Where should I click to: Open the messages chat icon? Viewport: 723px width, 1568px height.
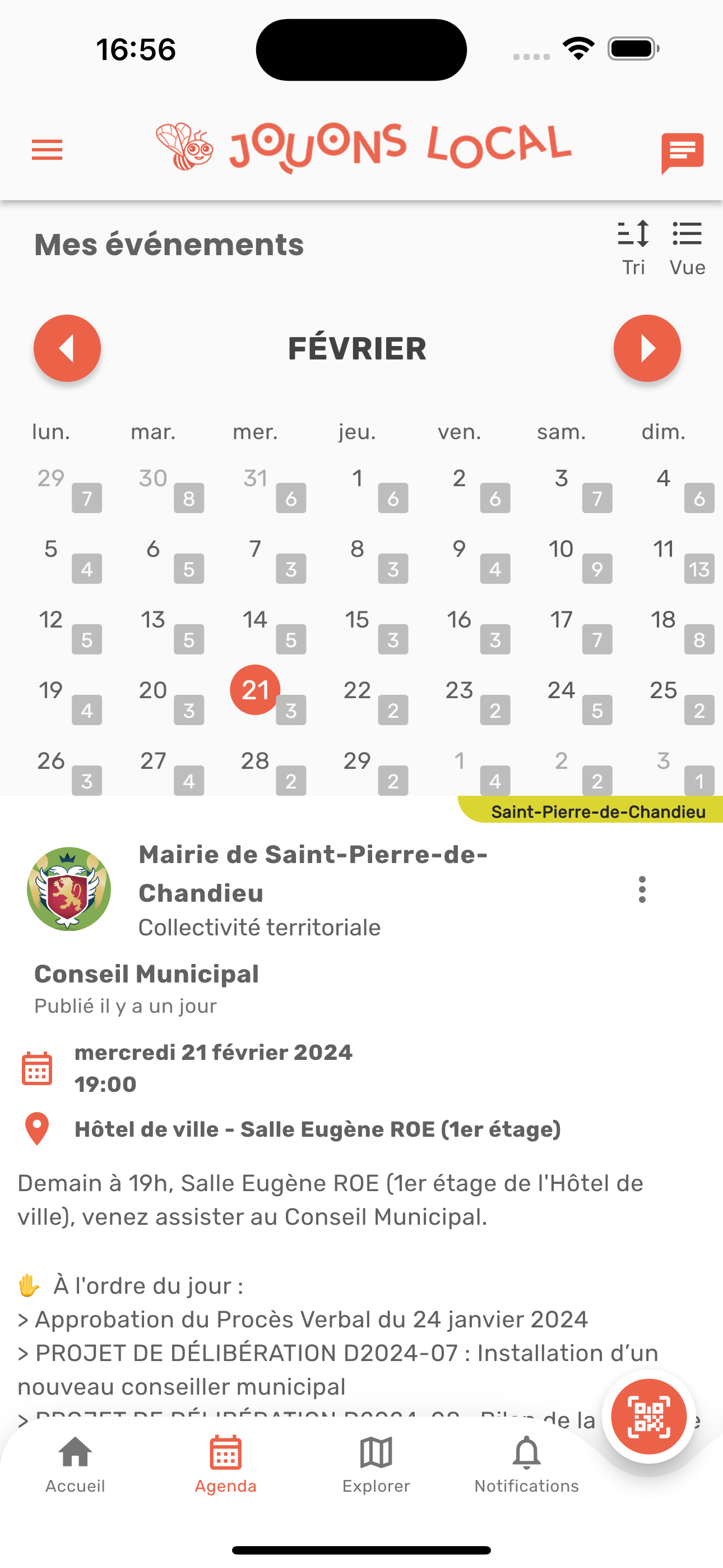[682, 152]
